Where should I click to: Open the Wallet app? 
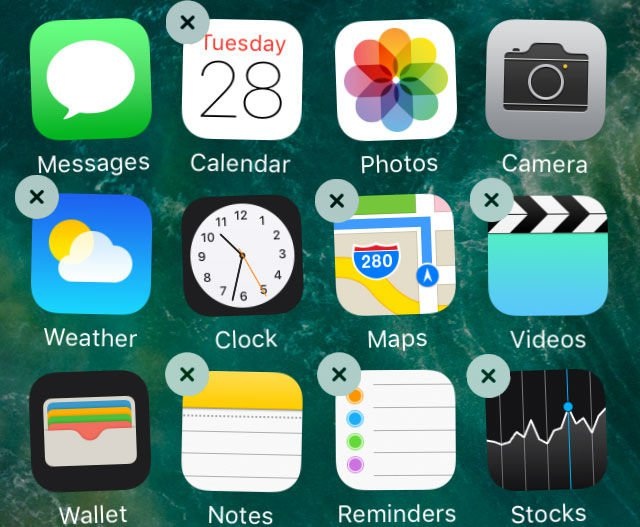click(90, 430)
